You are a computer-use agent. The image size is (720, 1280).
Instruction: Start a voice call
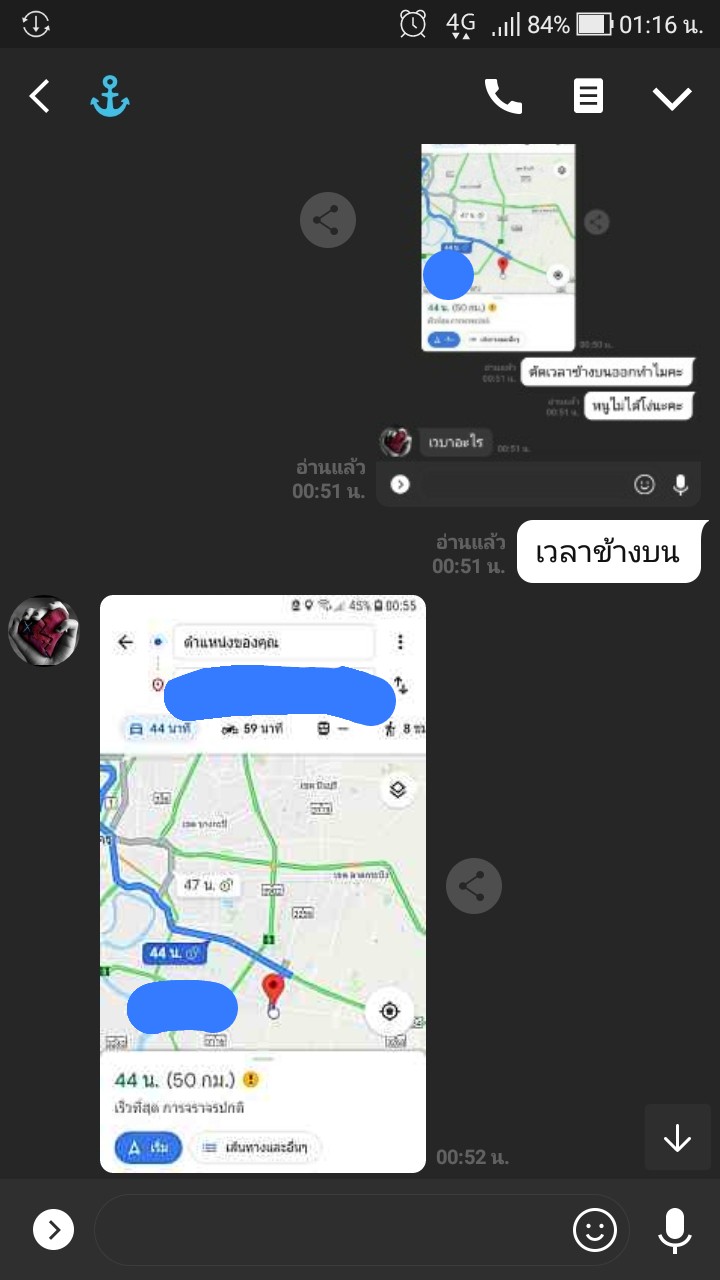(x=503, y=97)
